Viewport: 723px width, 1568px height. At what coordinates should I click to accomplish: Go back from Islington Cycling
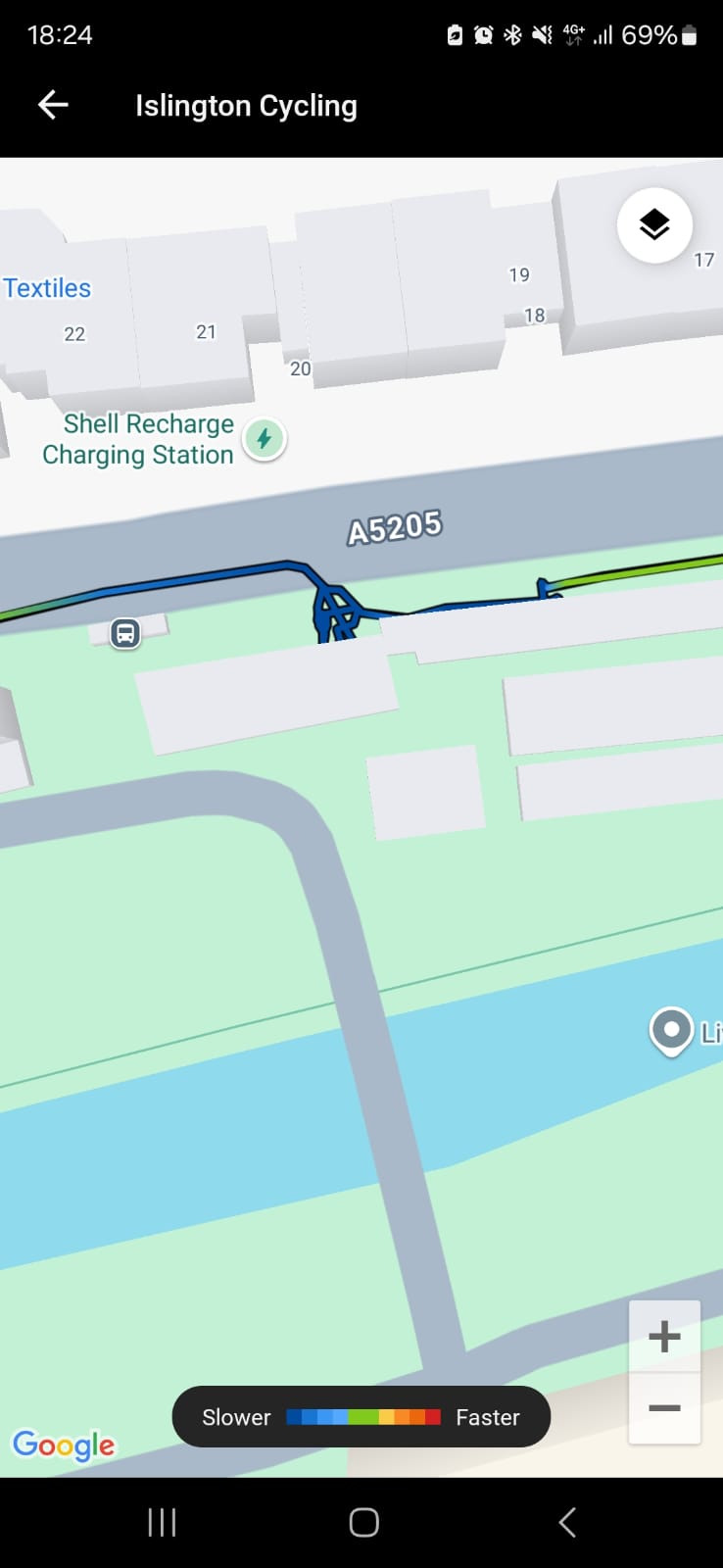[53, 105]
